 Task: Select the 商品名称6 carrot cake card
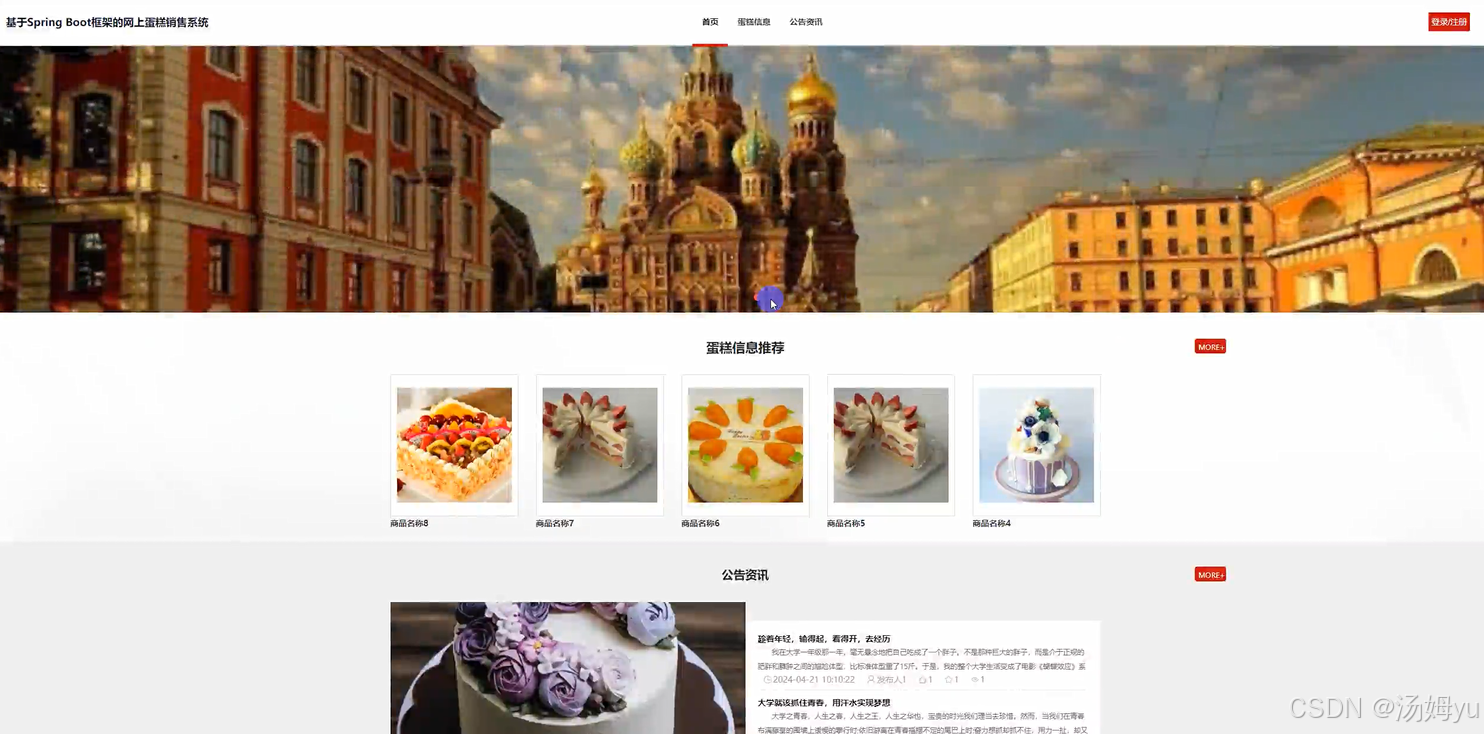click(745, 445)
